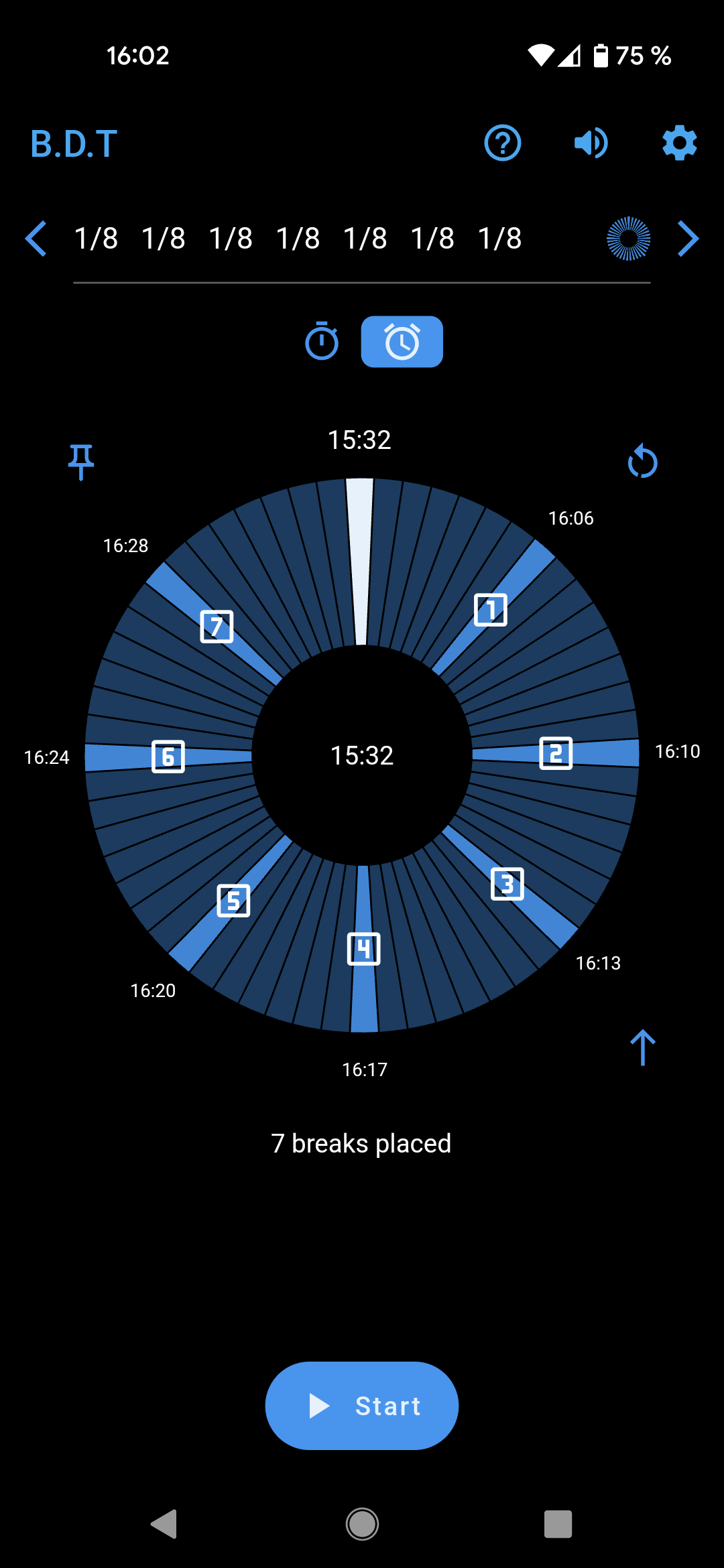This screenshot has width=724, height=1568.
Task: Select break marker 1 on the dial
Action: [491, 610]
